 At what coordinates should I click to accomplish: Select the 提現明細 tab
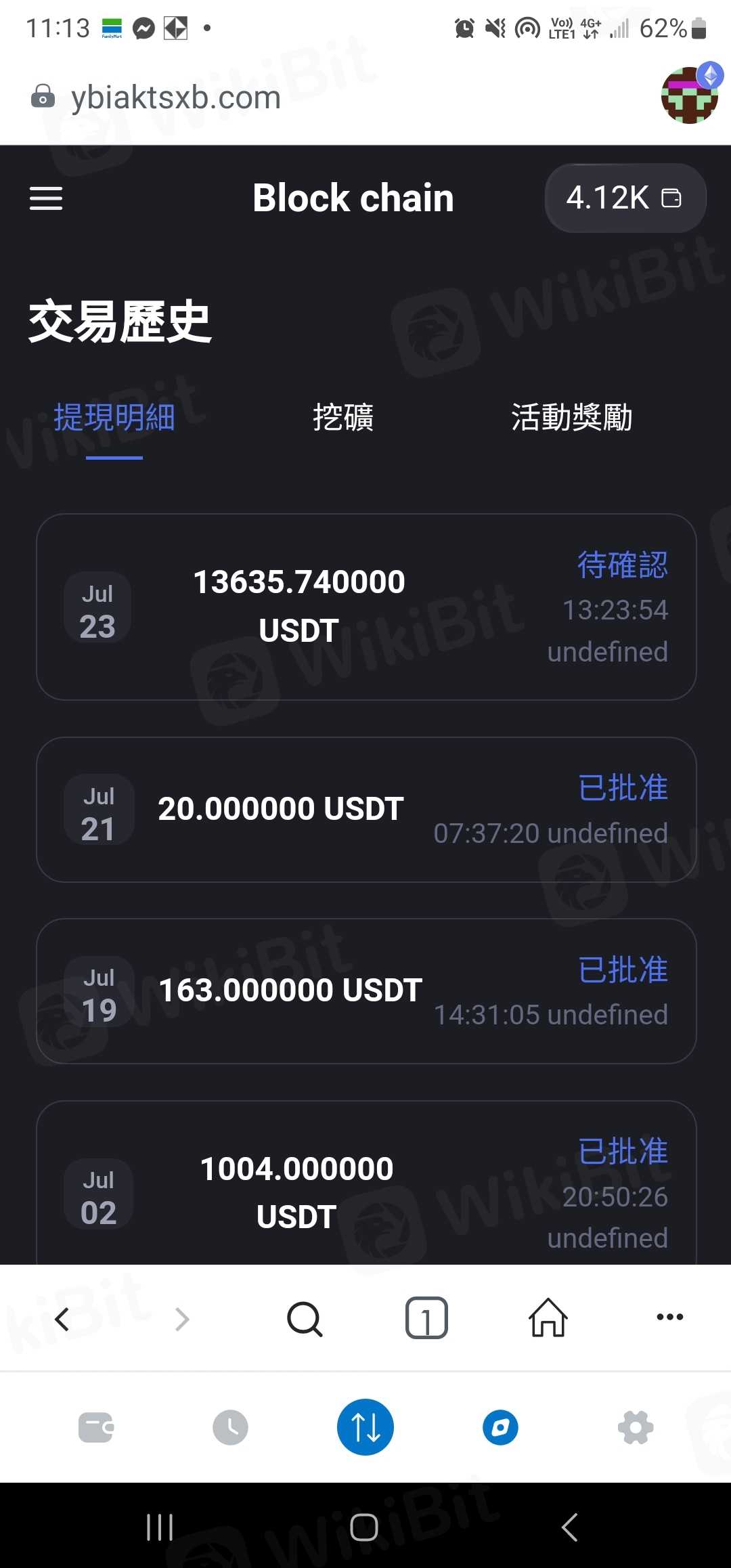[114, 417]
